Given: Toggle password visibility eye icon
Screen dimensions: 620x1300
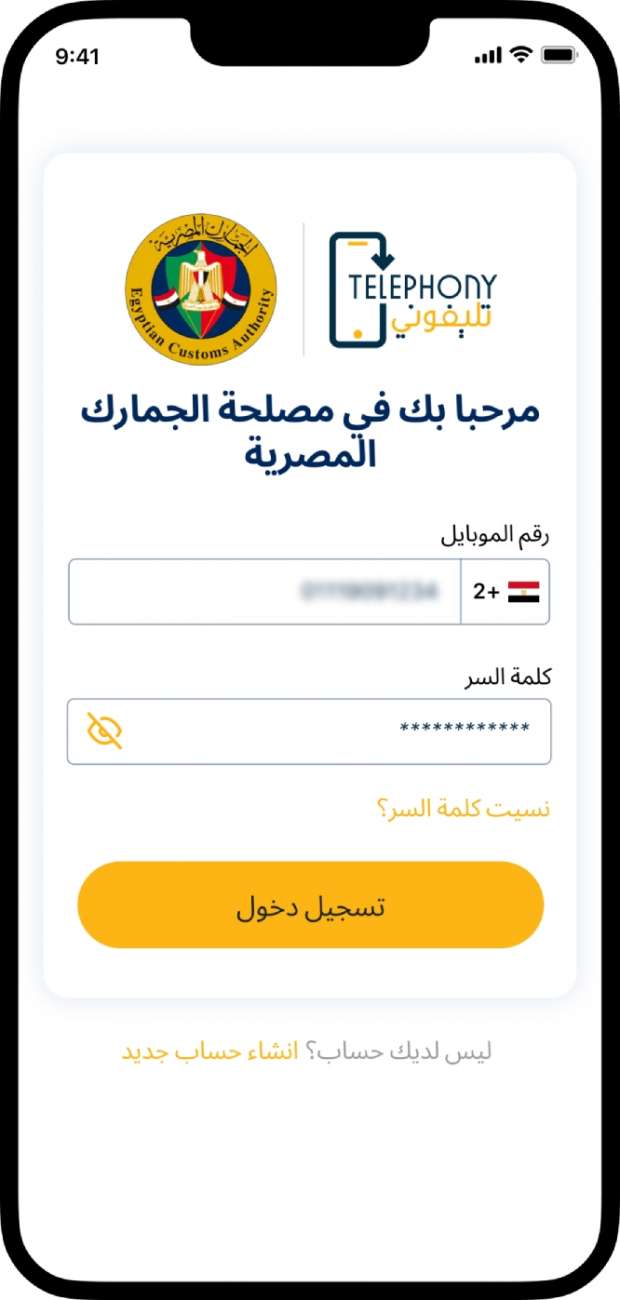Looking at the screenshot, I should [x=104, y=731].
